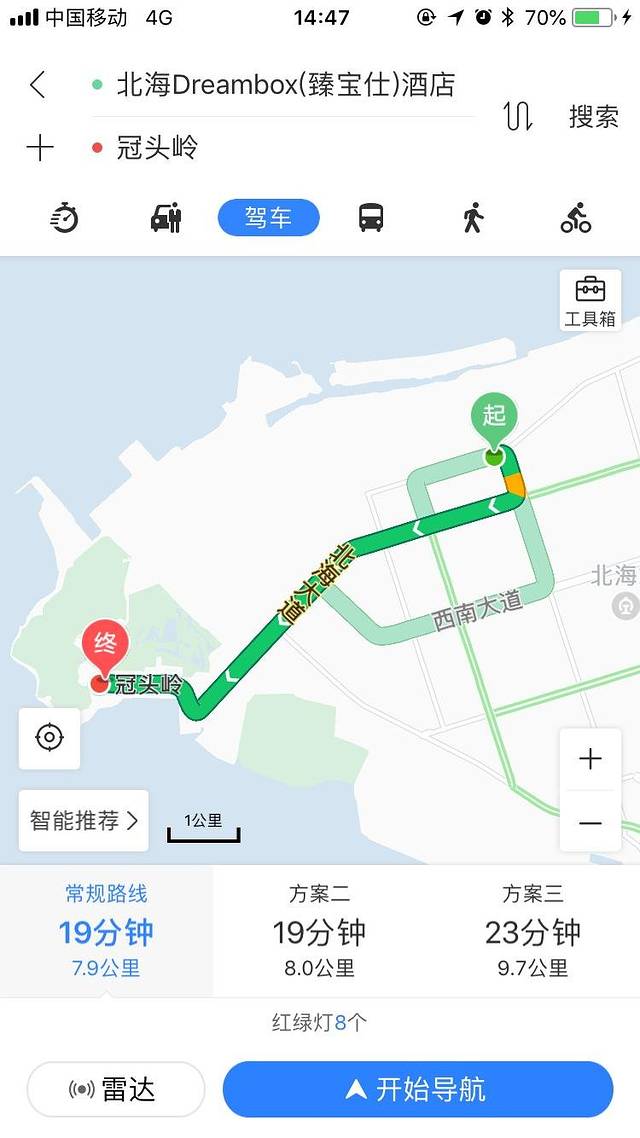The image size is (640, 1138).
Task: Switch to the bus transit mode
Action: [x=371, y=217]
